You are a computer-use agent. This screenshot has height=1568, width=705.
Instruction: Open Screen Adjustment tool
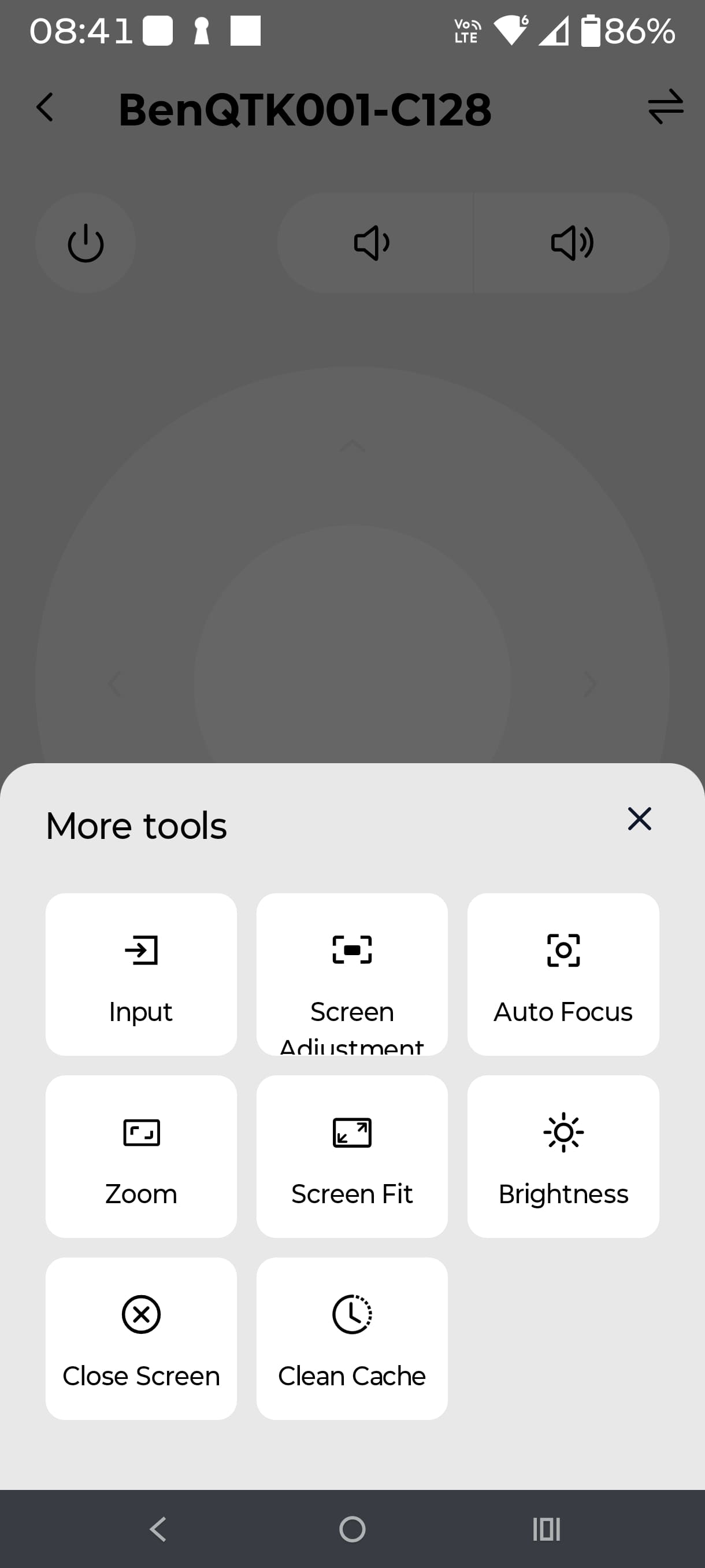point(351,974)
